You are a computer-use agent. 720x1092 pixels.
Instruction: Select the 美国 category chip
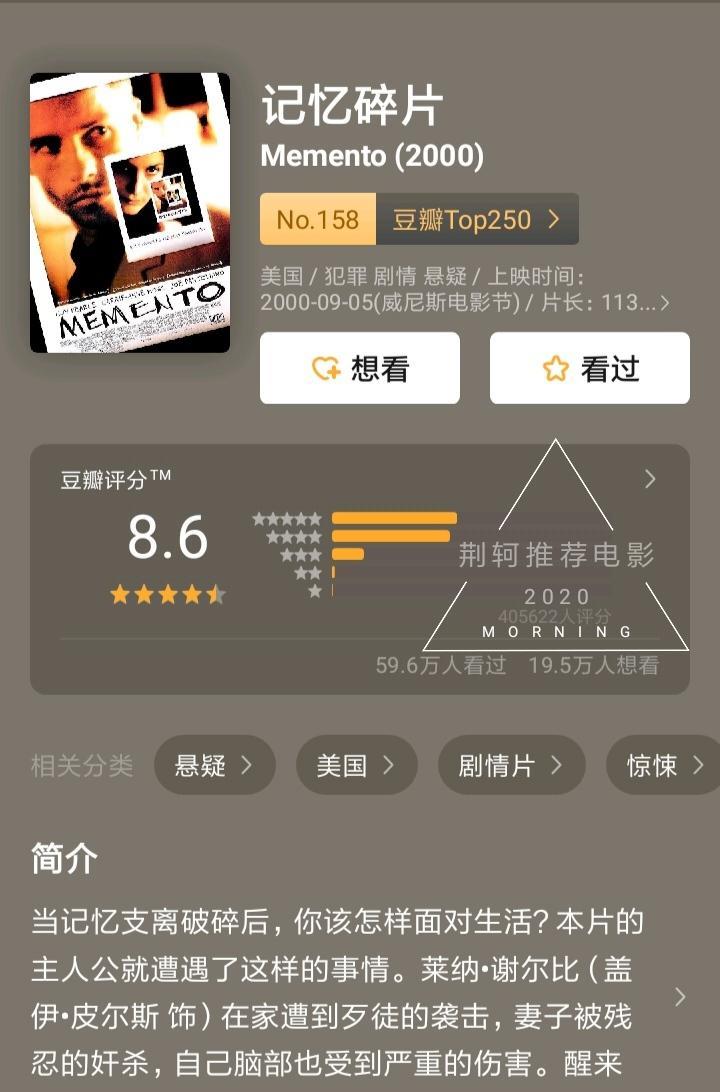coord(355,766)
